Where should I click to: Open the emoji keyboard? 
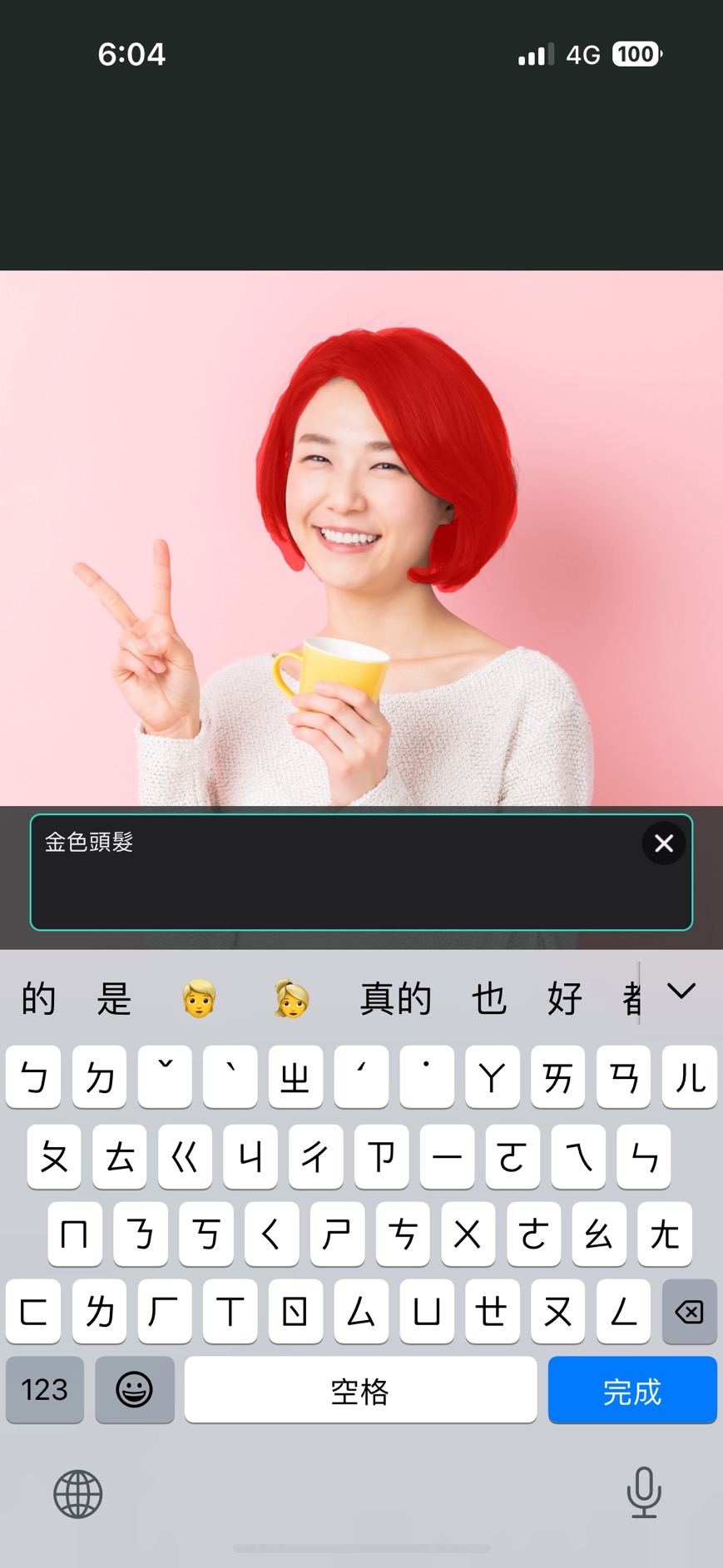[x=134, y=1390]
